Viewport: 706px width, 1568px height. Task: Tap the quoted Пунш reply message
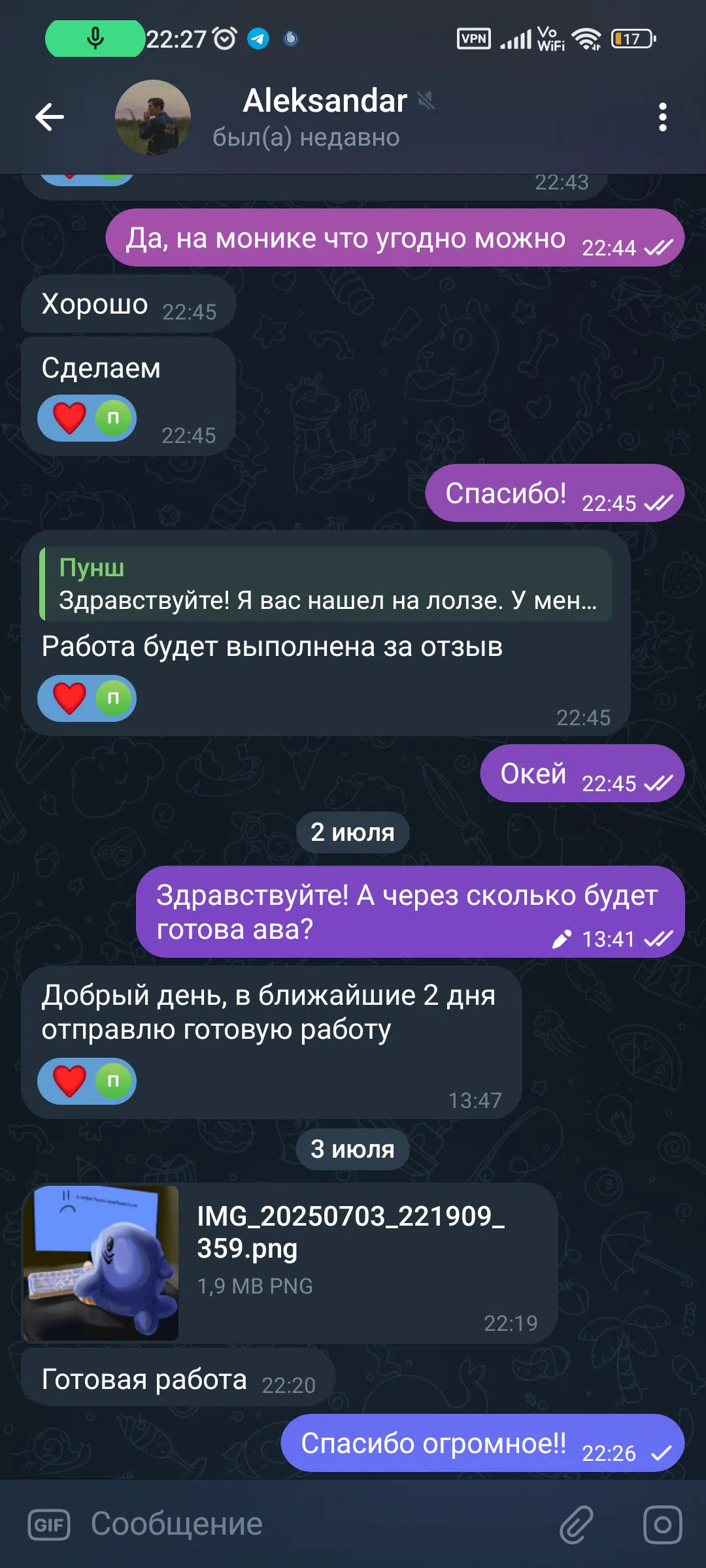(x=326, y=584)
